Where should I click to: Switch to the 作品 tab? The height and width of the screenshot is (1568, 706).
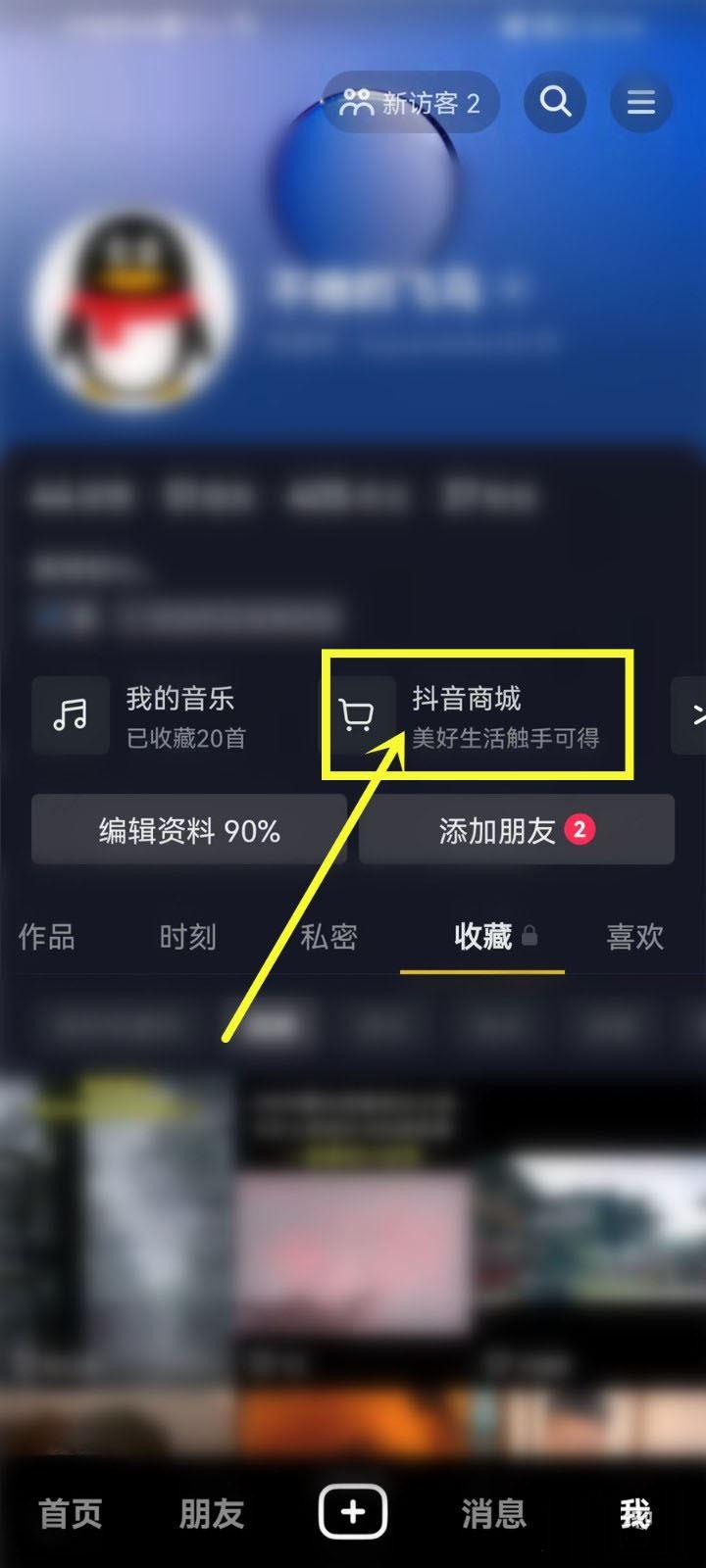coord(46,936)
